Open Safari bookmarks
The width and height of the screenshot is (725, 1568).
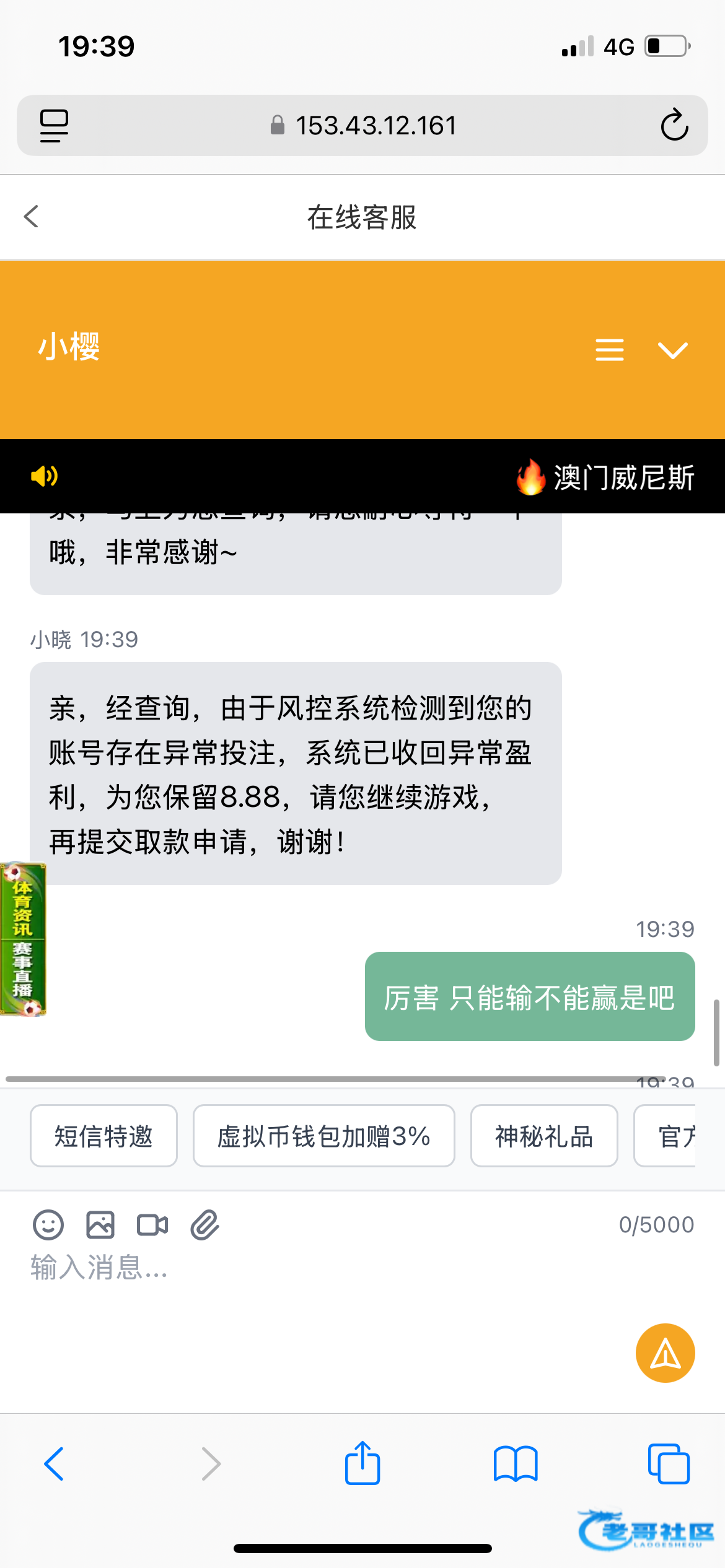coord(516,1464)
